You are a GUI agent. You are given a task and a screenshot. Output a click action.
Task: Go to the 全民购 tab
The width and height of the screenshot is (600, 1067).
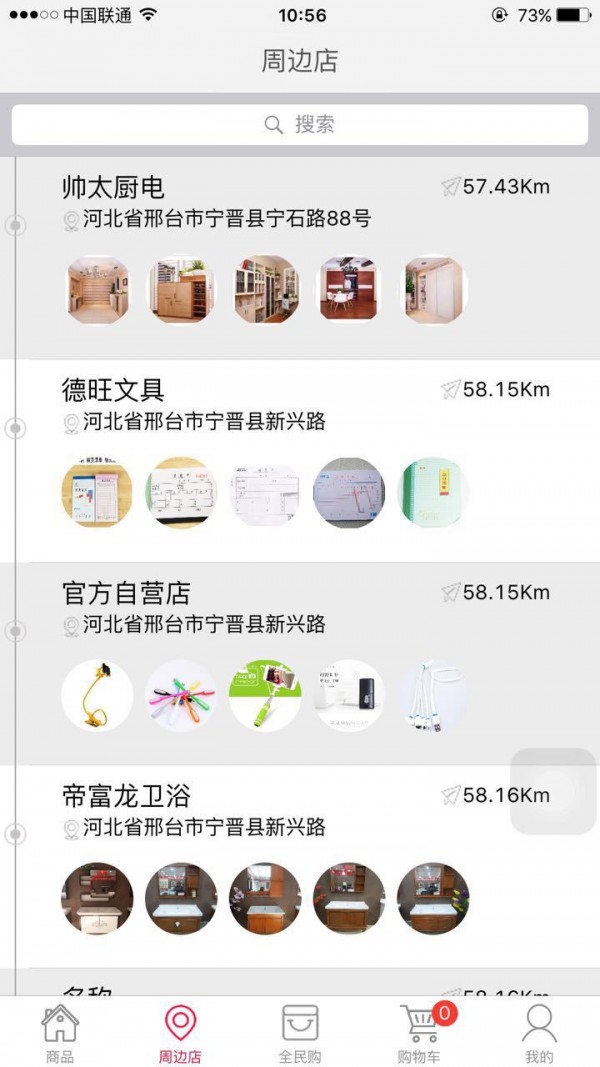300,1033
